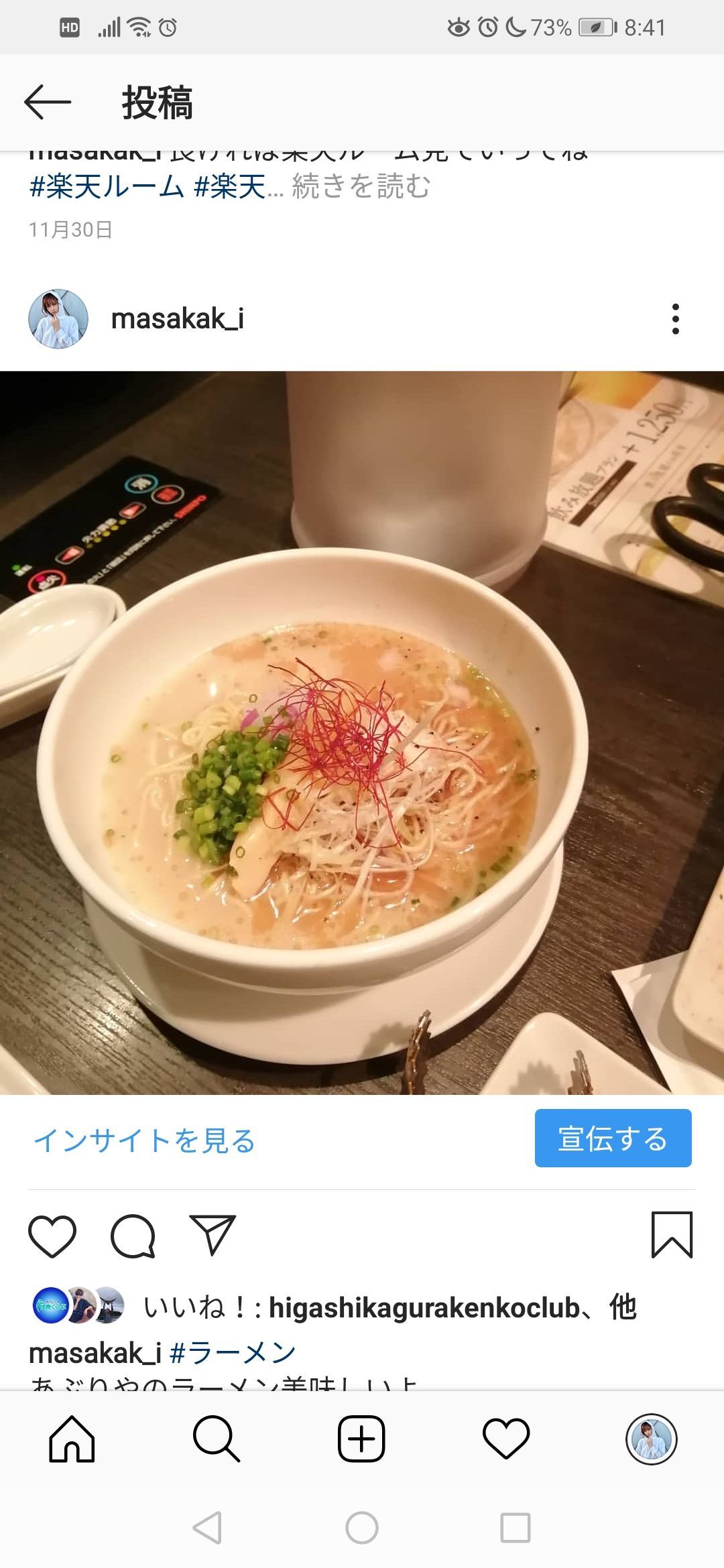Tap the system back triangle button
Screen dimensions: 724x1568
pyautogui.click(x=207, y=1528)
